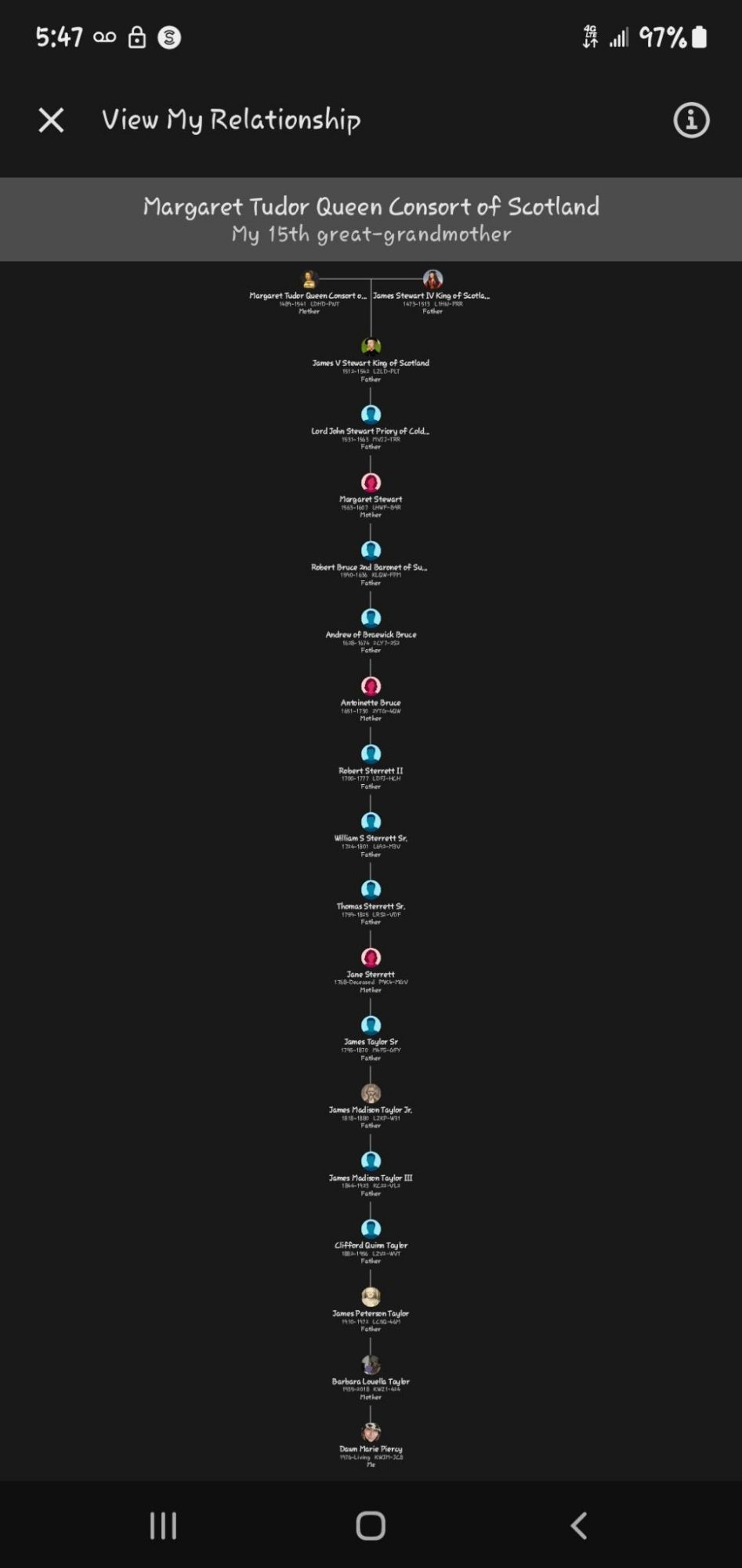Open Jane Sterrett's person card
Screen dimensions: 742x1568
tap(371, 958)
